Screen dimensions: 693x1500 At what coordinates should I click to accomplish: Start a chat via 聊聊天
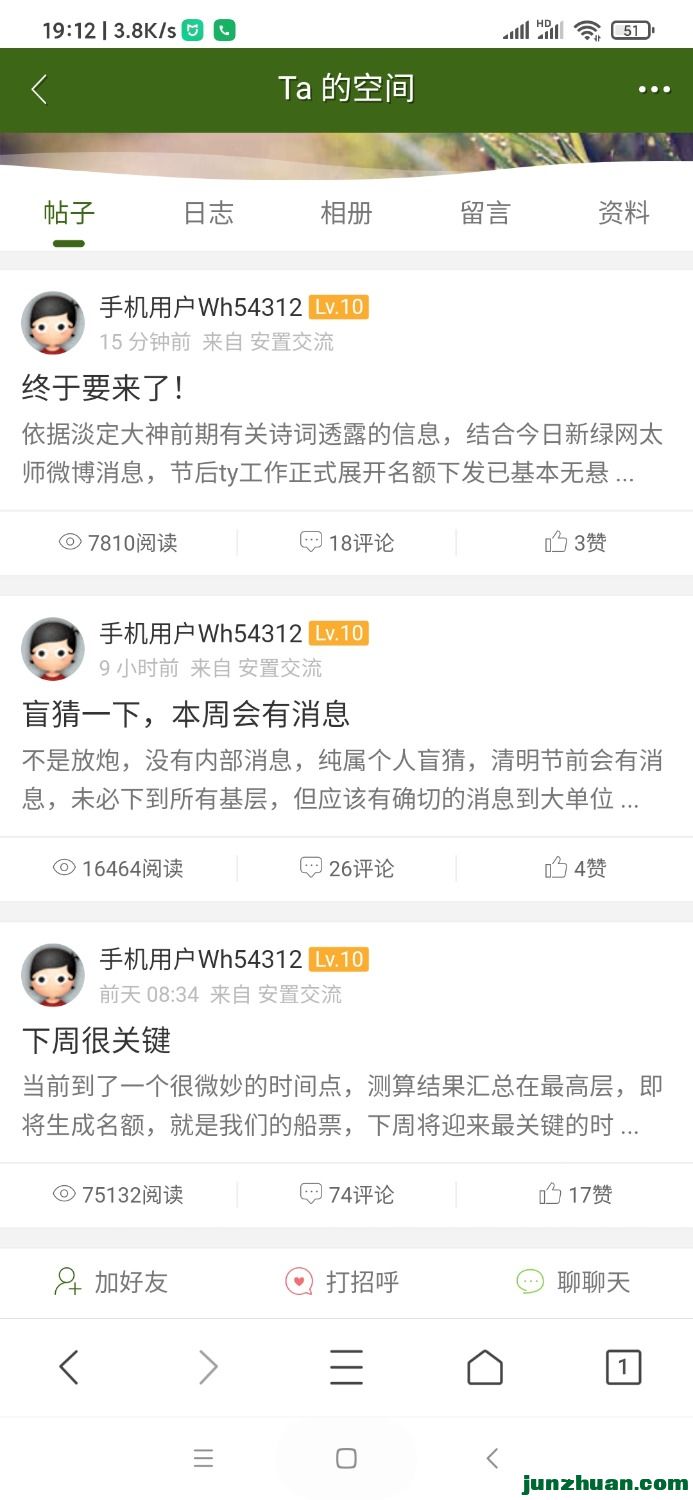[x=573, y=1282]
